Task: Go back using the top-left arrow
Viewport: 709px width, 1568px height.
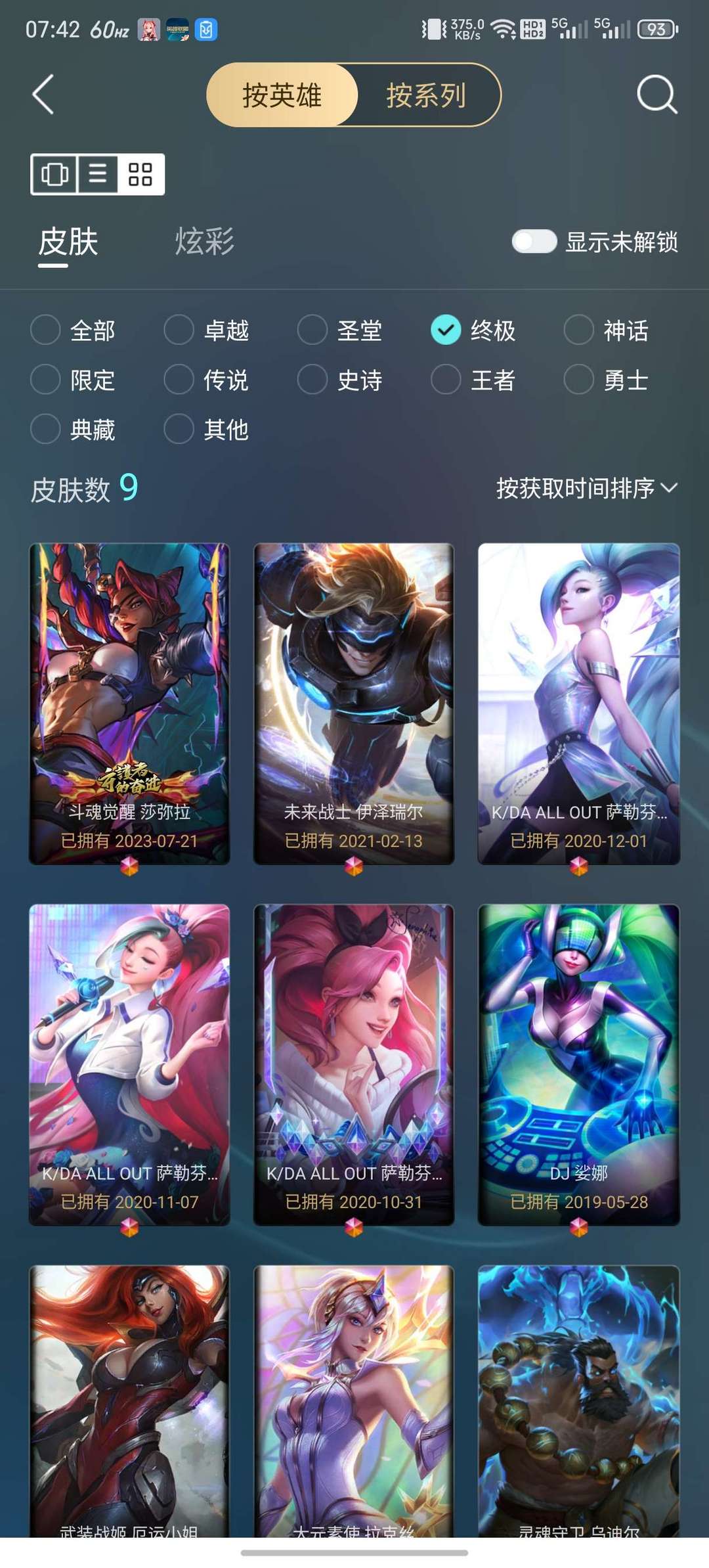Action: pos(43,95)
